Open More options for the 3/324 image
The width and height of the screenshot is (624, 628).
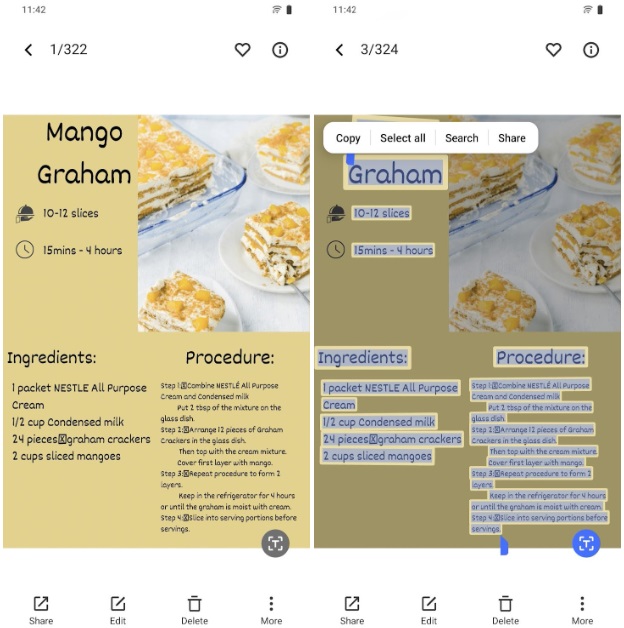pos(582,609)
